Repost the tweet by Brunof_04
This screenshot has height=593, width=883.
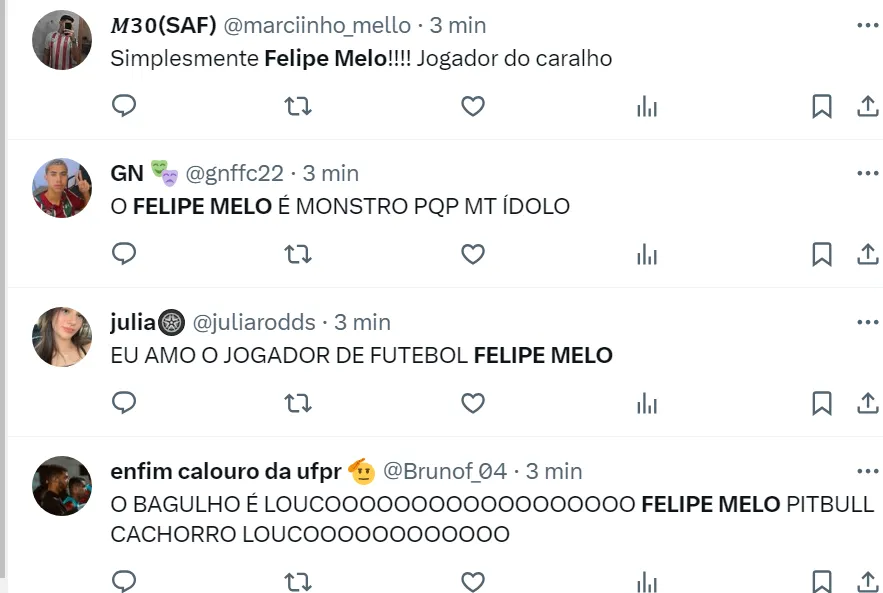pyautogui.click(x=298, y=580)
